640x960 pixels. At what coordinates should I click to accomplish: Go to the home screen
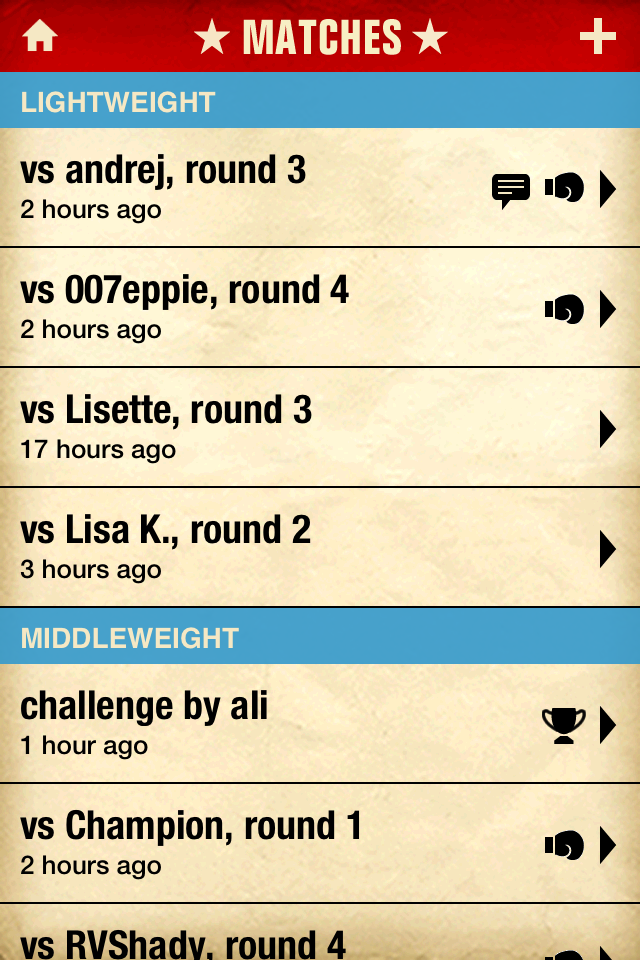[x=40, y=36]
